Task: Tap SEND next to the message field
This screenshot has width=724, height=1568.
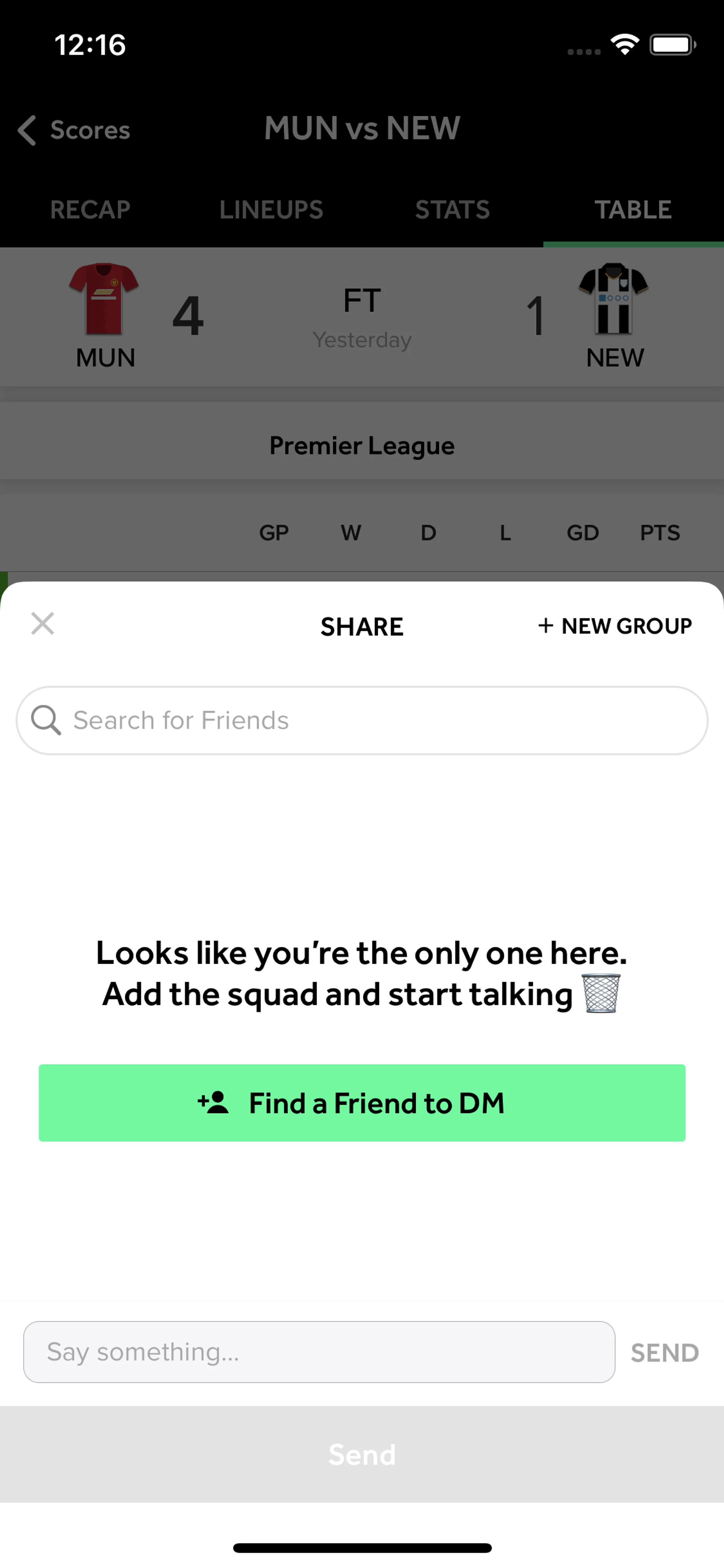Action: click(664, 1353)
